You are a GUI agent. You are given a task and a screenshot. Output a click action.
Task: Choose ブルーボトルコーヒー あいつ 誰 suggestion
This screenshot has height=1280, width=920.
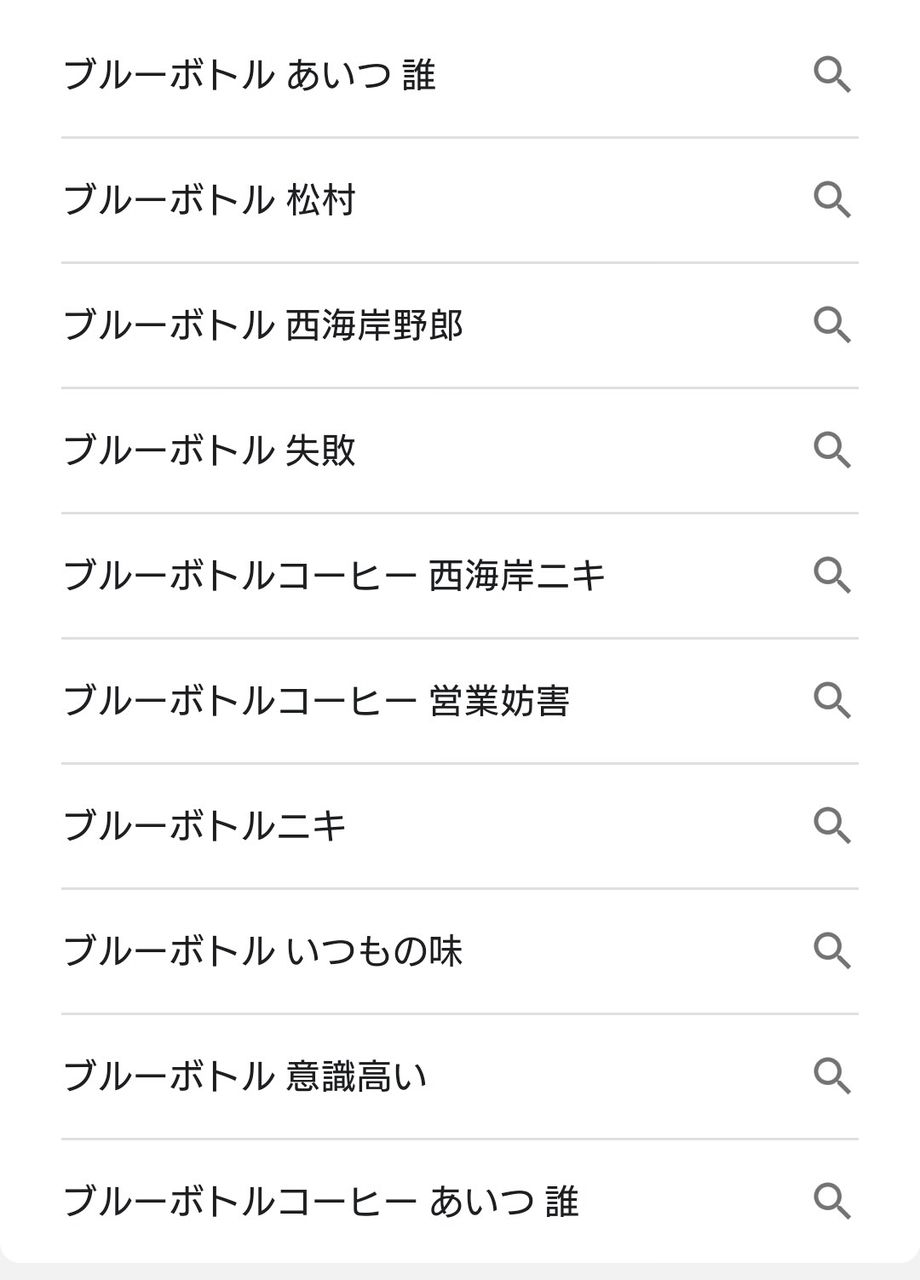tap(321, 1201)
